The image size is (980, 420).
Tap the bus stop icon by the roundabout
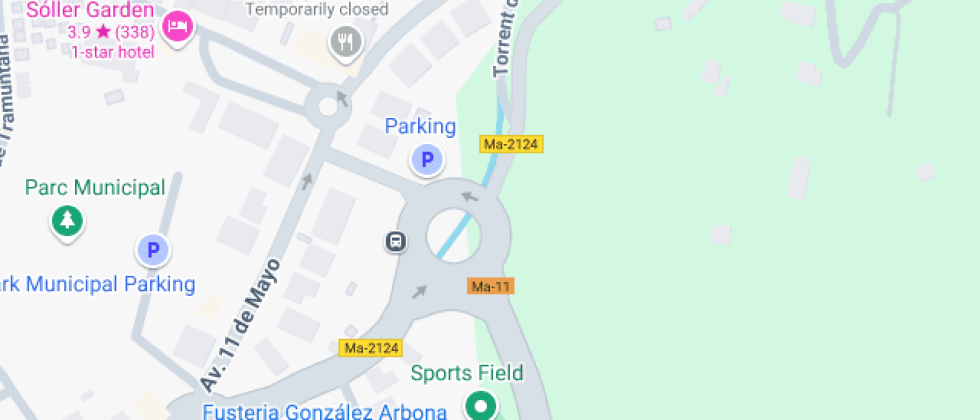tap(396, 241)
